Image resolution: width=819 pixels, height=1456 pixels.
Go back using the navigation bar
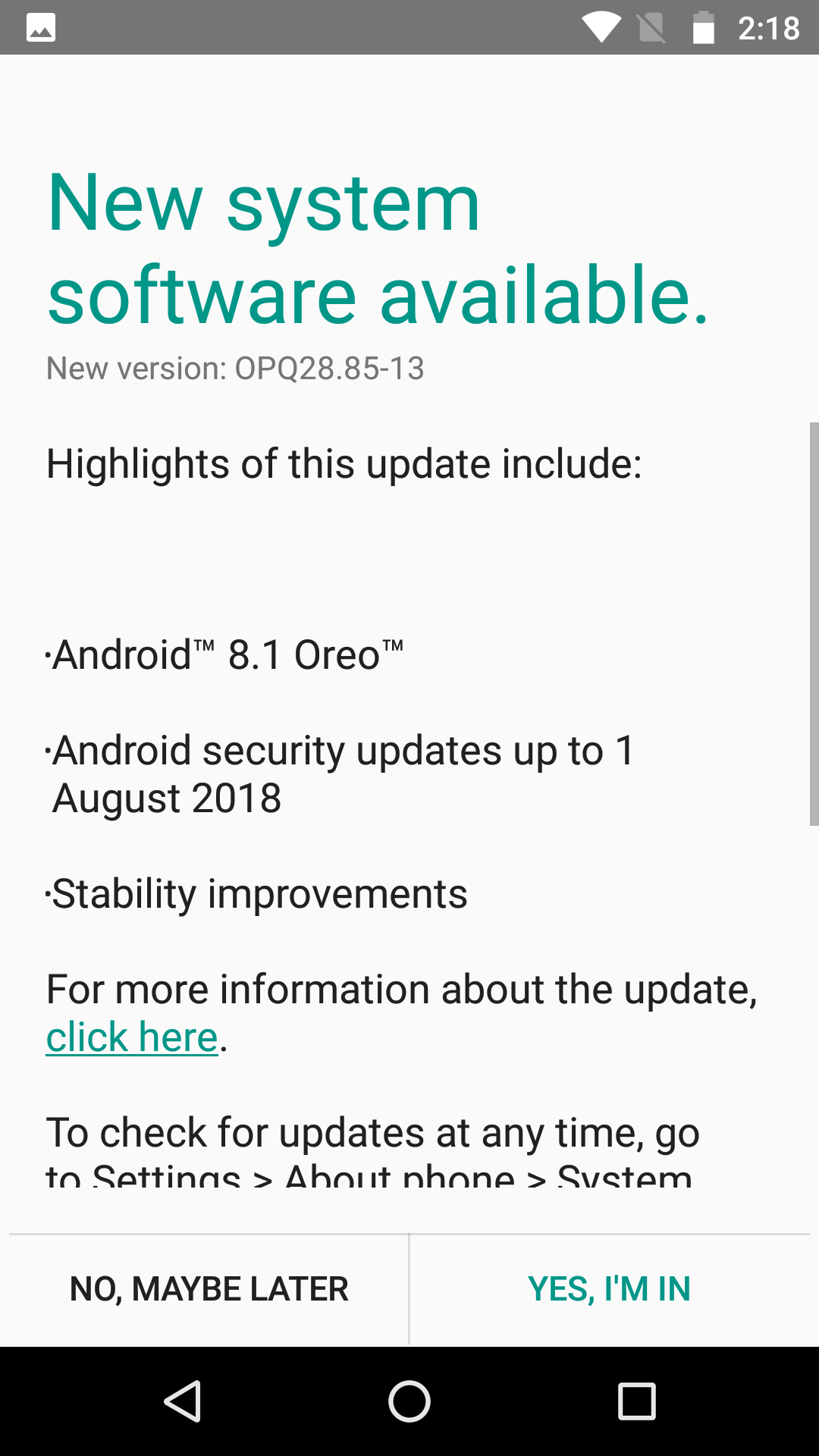[x=182, y=1401]
